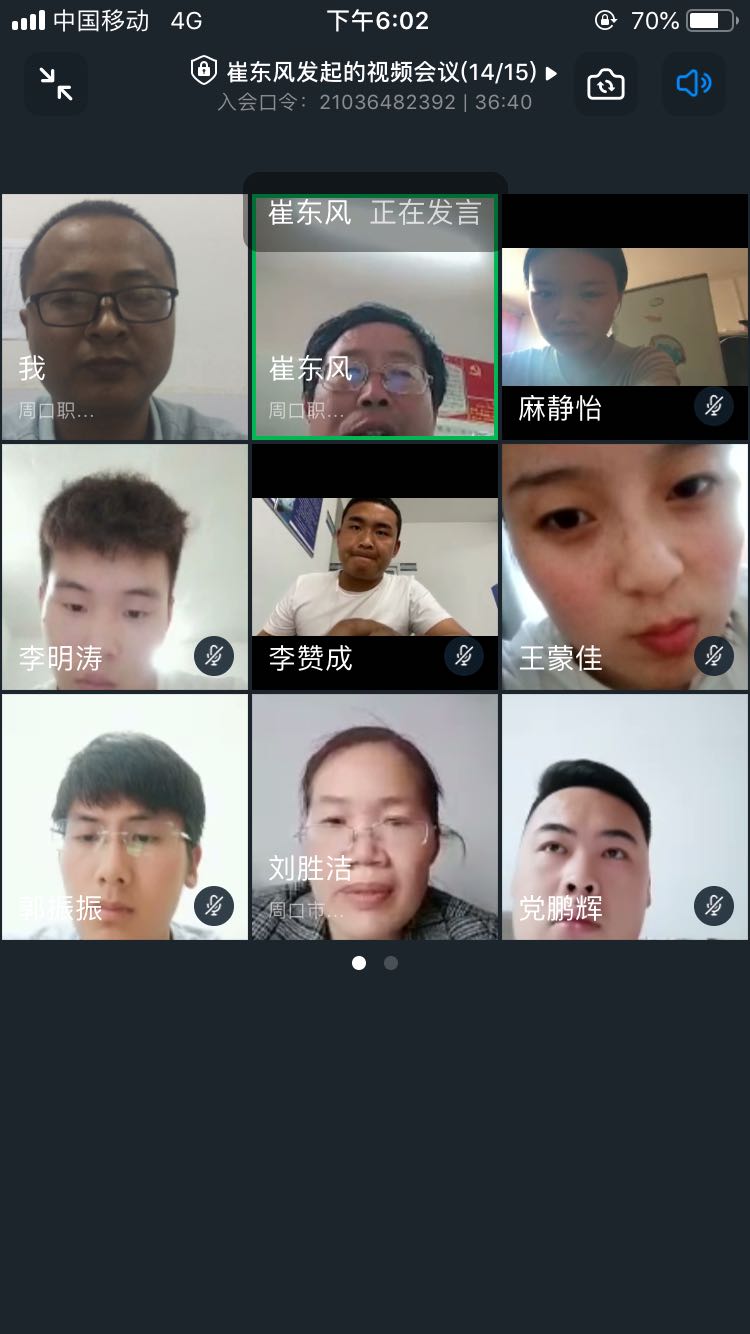
Task: Select 郭振振's video tile
Action: coord(125,817)
